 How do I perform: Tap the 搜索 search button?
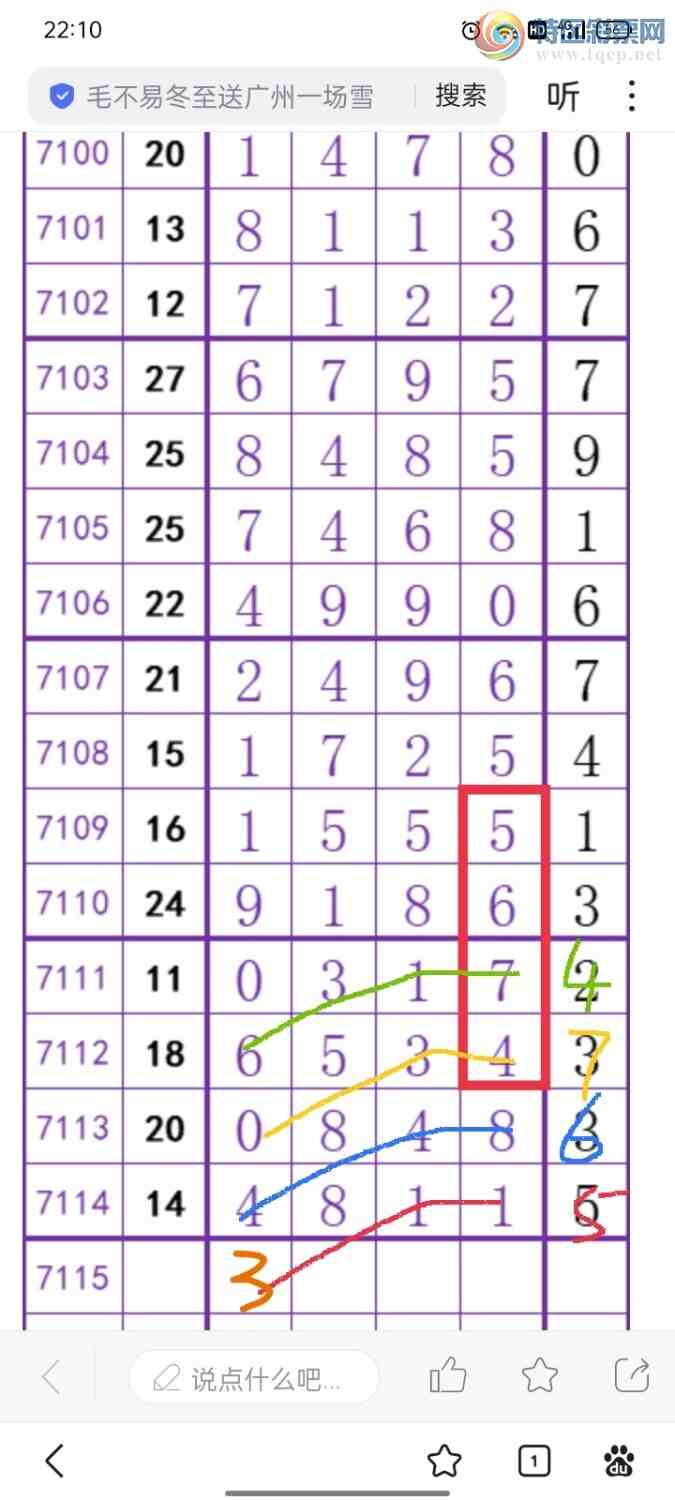pyautogui.click(x=461, y=96)
